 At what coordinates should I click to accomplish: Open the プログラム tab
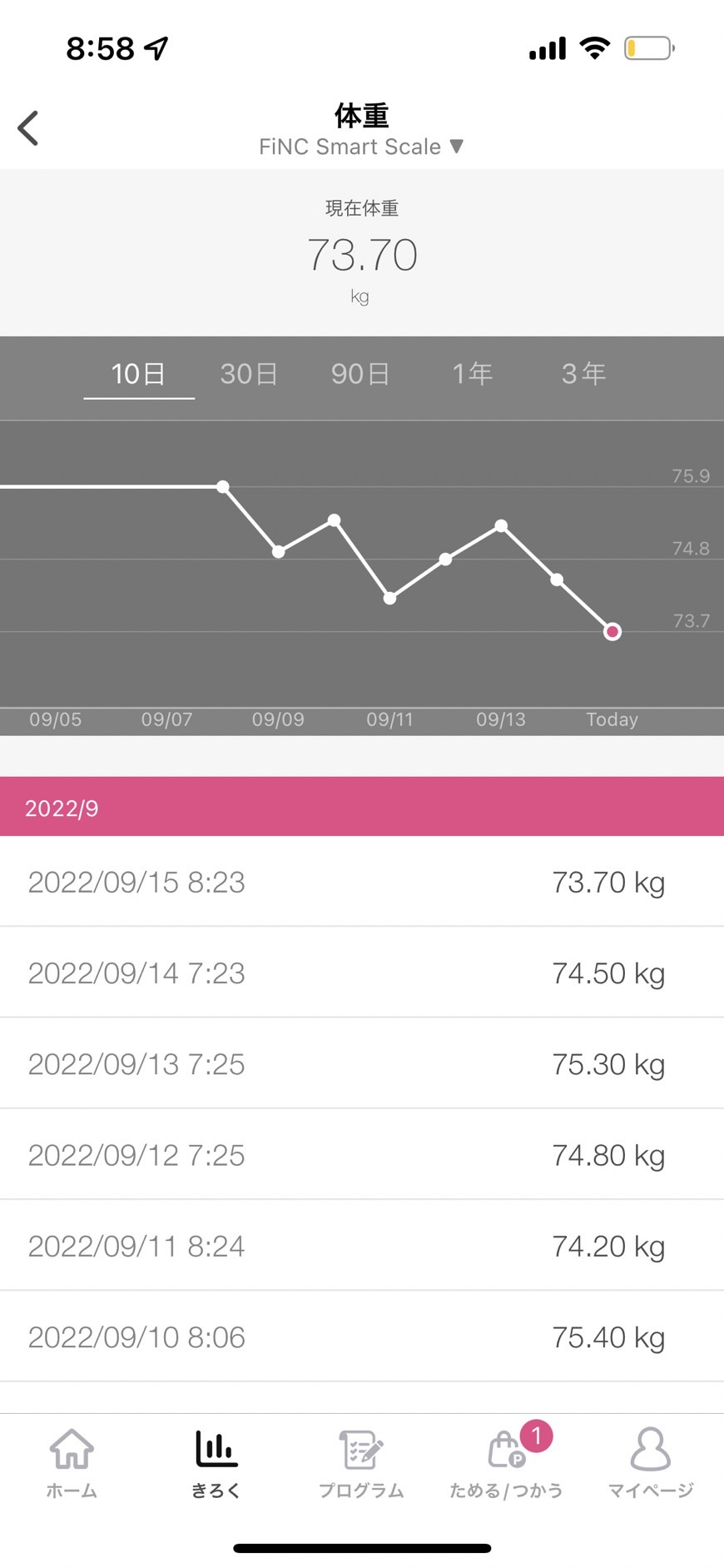tap(361, 1463)
